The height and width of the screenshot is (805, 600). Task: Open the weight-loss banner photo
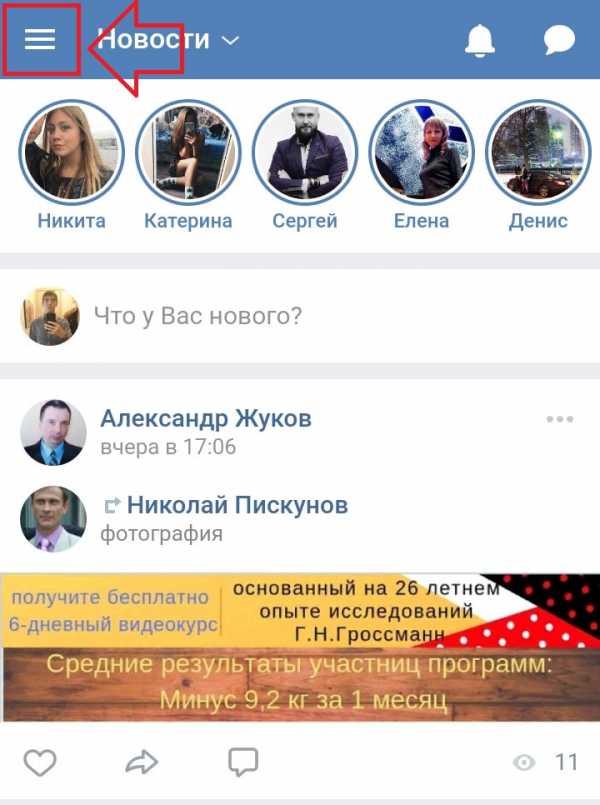click(300, 646)
